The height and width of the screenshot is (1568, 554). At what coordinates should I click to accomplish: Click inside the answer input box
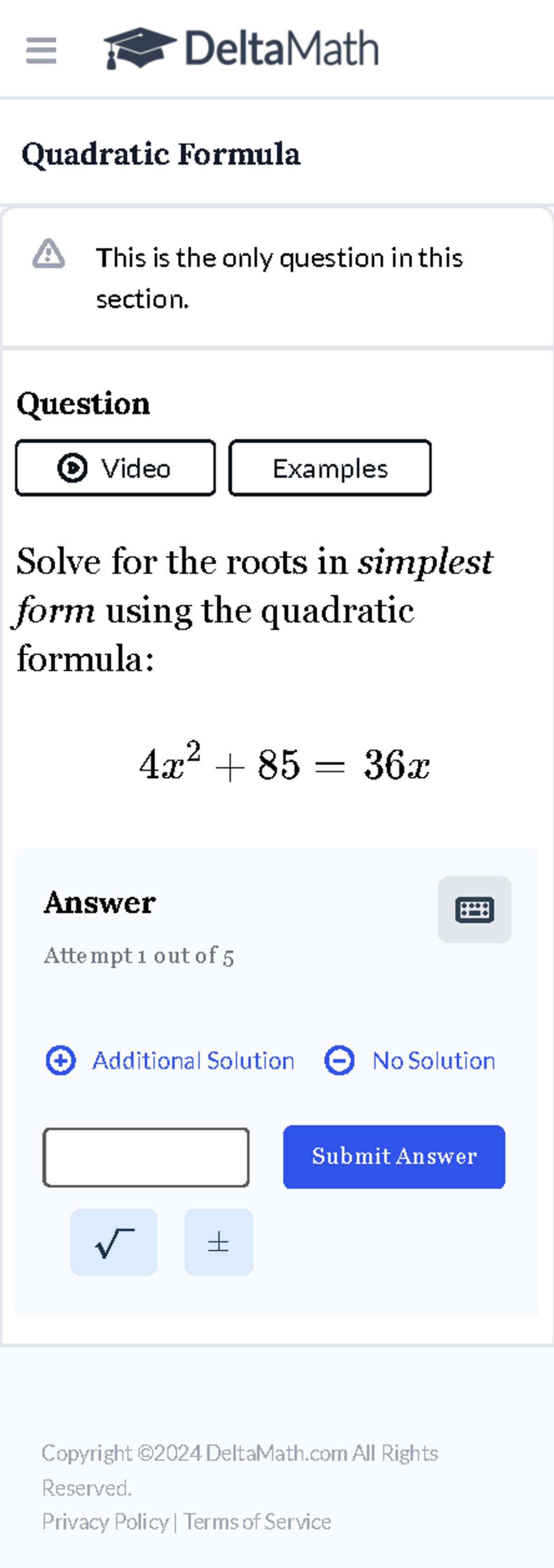click(x=145, y=1156)
